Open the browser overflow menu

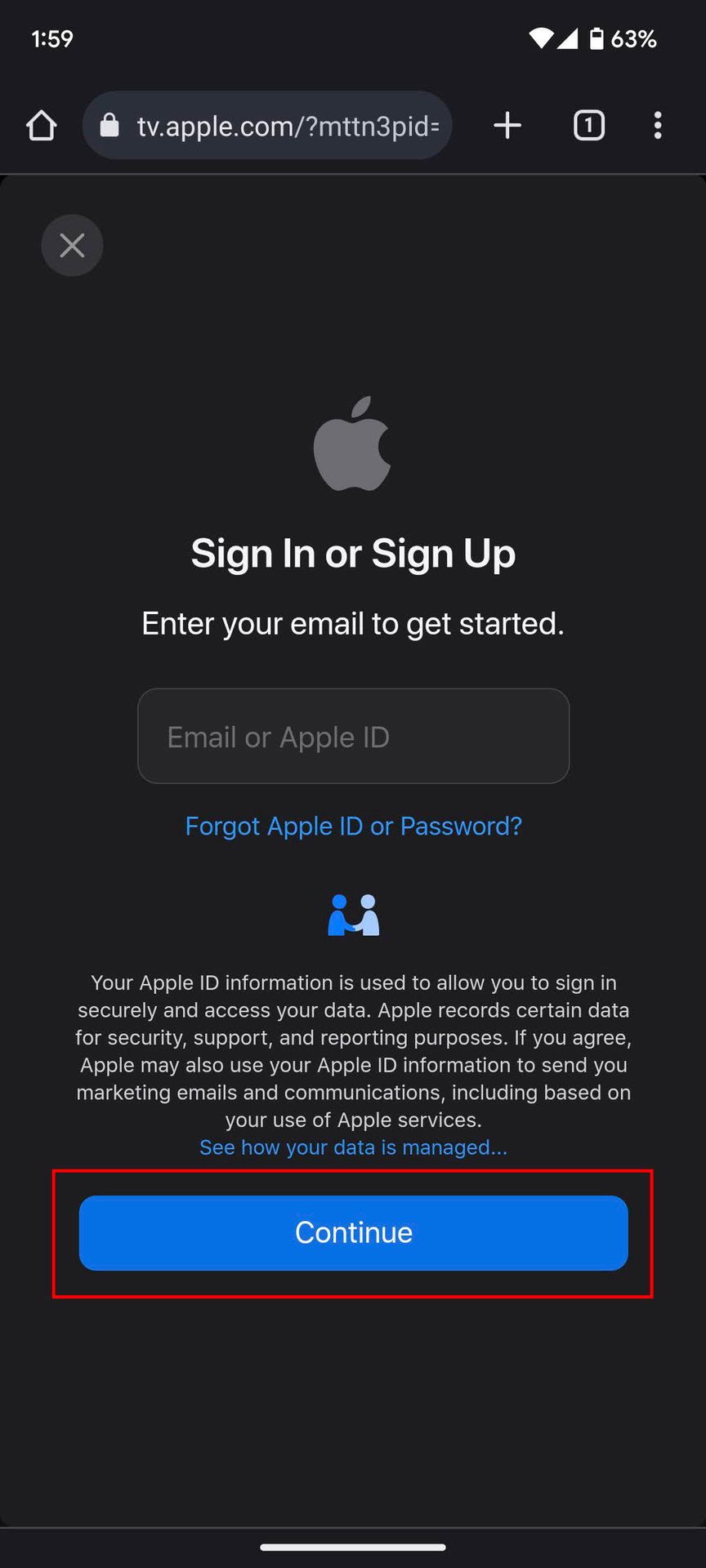(x=658, y=125)
